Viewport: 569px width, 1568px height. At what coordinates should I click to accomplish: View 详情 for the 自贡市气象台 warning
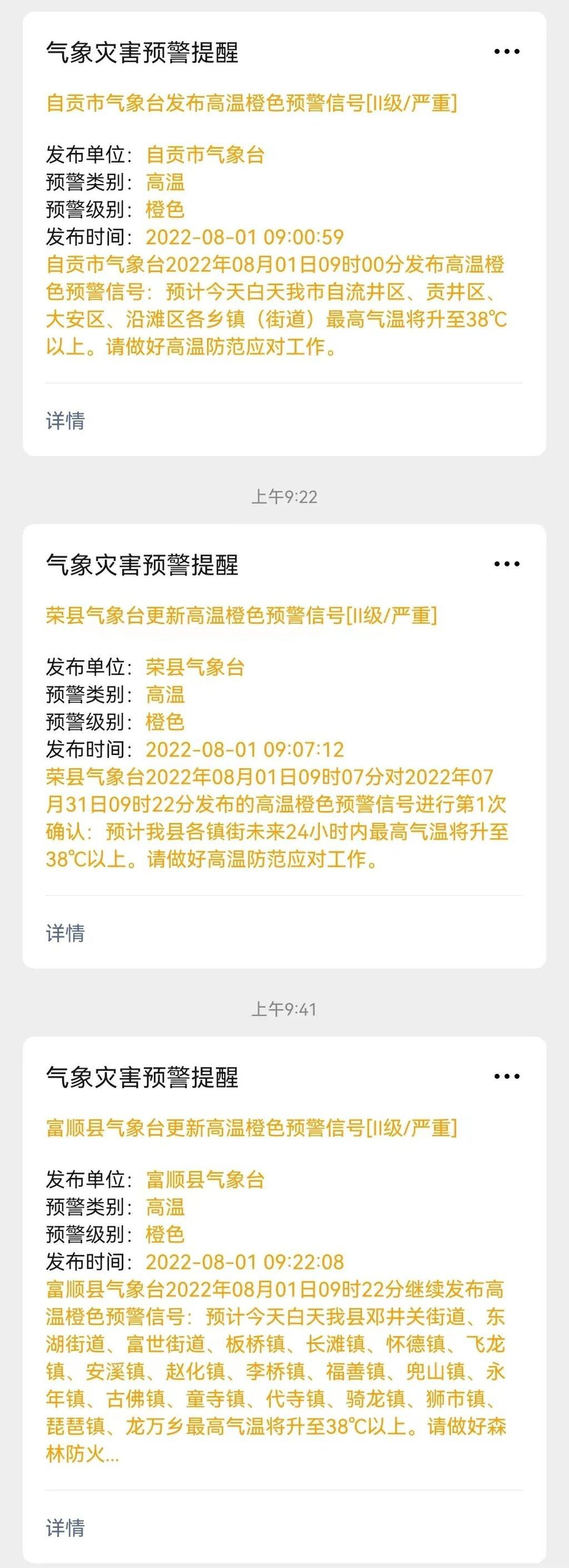pos(65,420)
